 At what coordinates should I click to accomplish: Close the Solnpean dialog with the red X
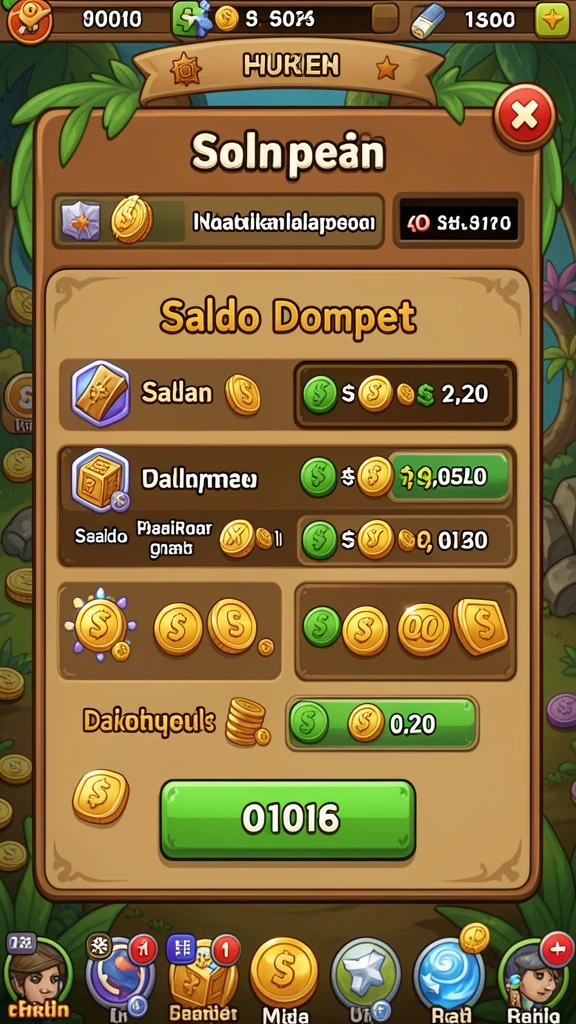[x=524, y=118]
